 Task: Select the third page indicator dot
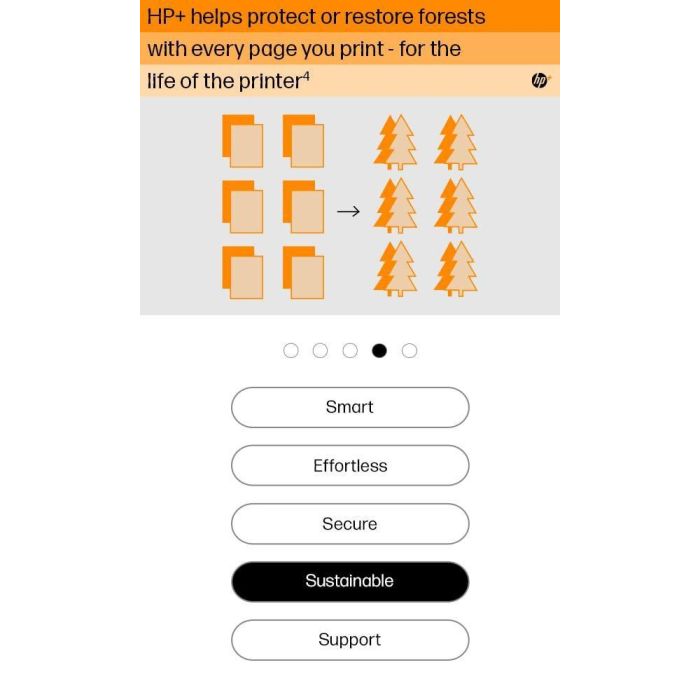tap(350, 350)
